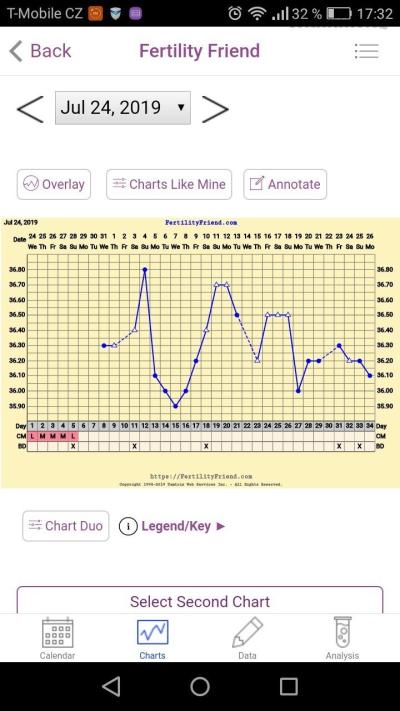Switch to the Calendar tab
Image resolution: width=400 pixels, height=711 pixels.
58,638
